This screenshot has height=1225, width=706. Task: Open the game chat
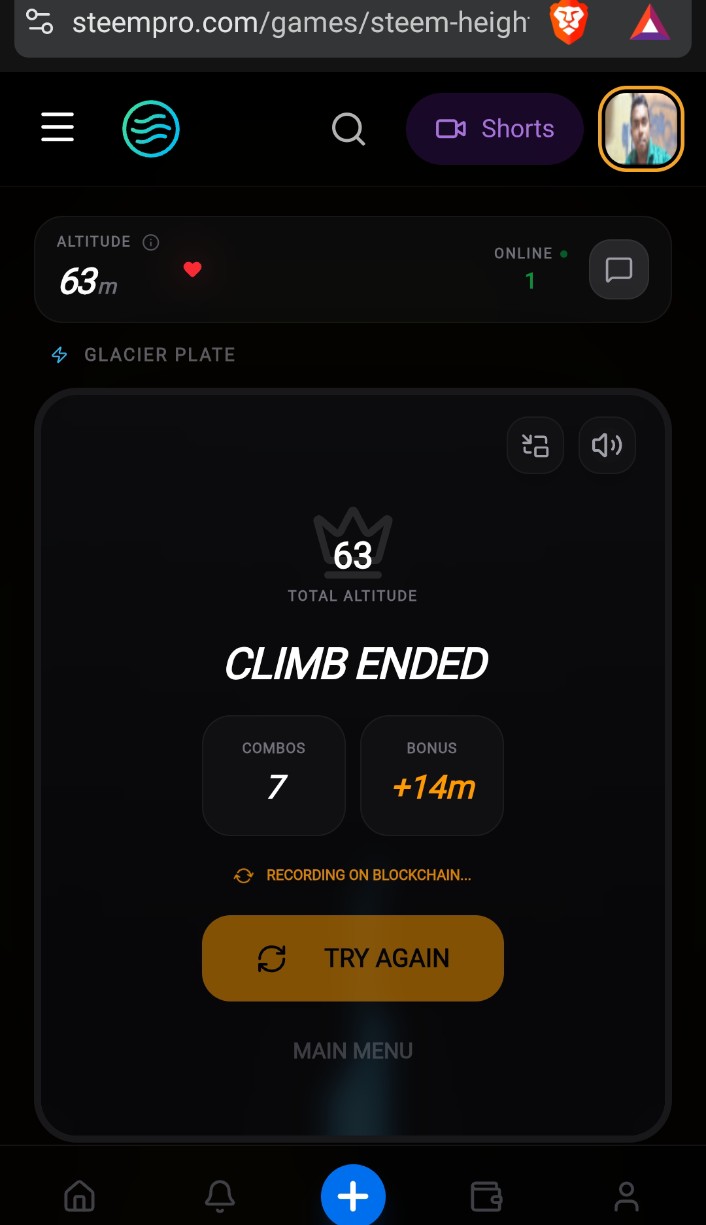tap(619, 270)
